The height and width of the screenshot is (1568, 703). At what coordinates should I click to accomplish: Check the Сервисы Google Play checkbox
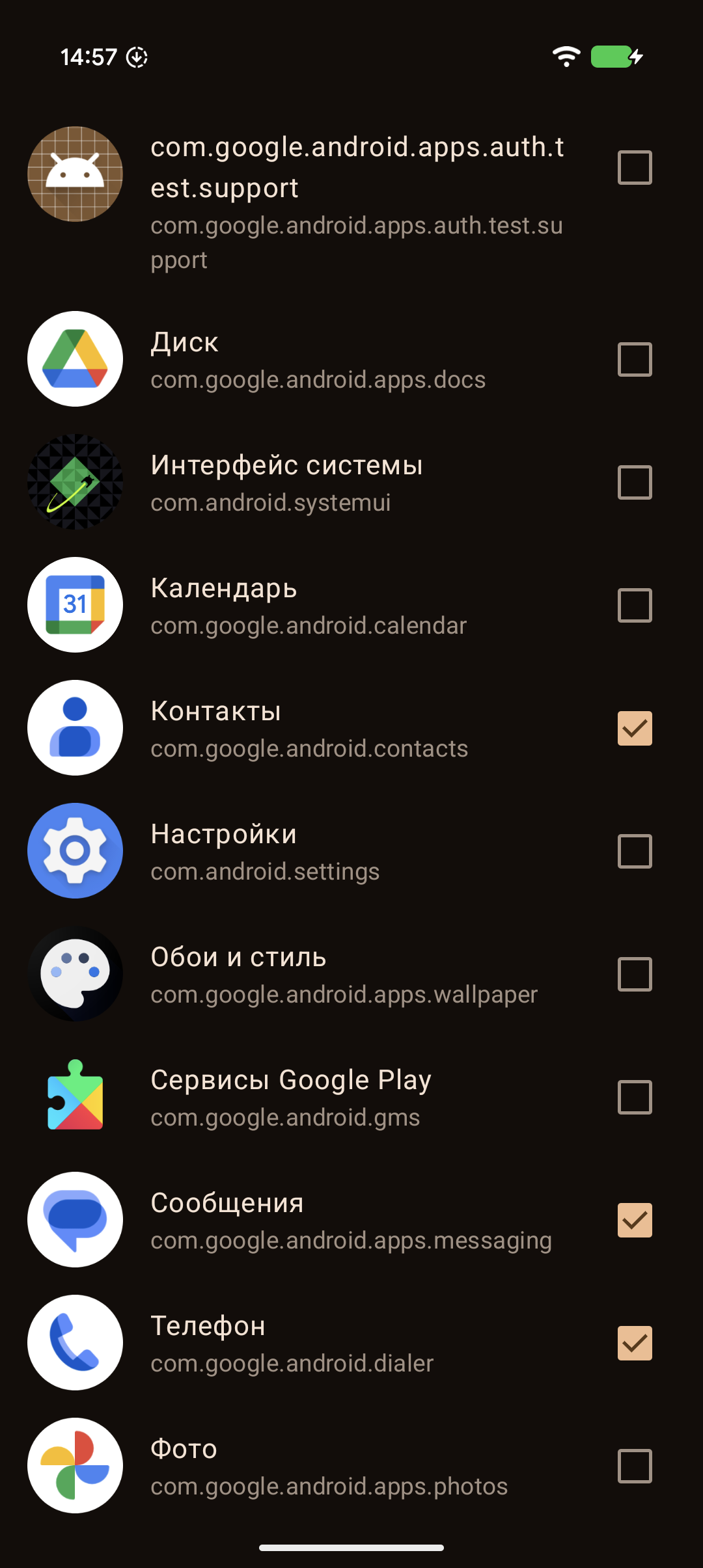(x=635, y=1097)
